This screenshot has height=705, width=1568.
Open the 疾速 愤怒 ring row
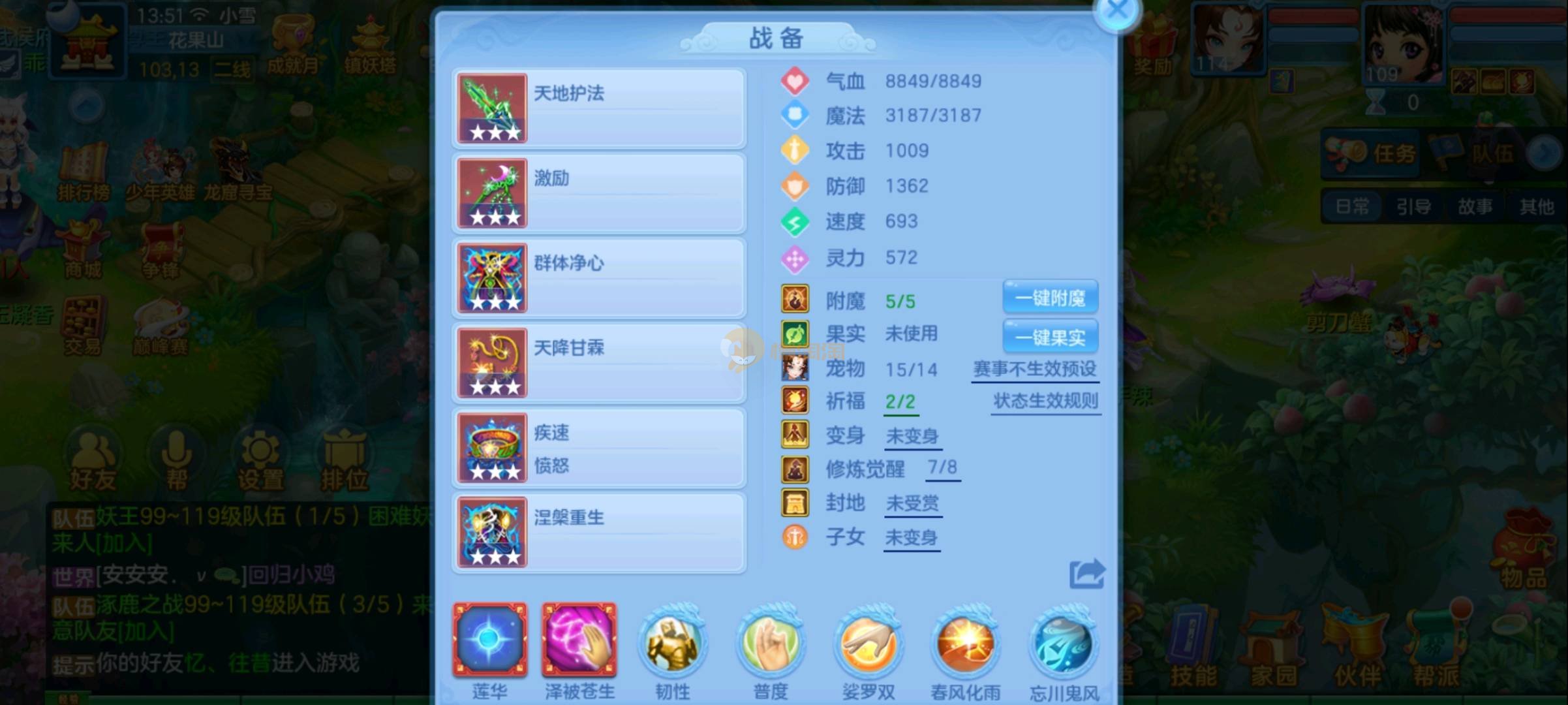click(599, 448)
